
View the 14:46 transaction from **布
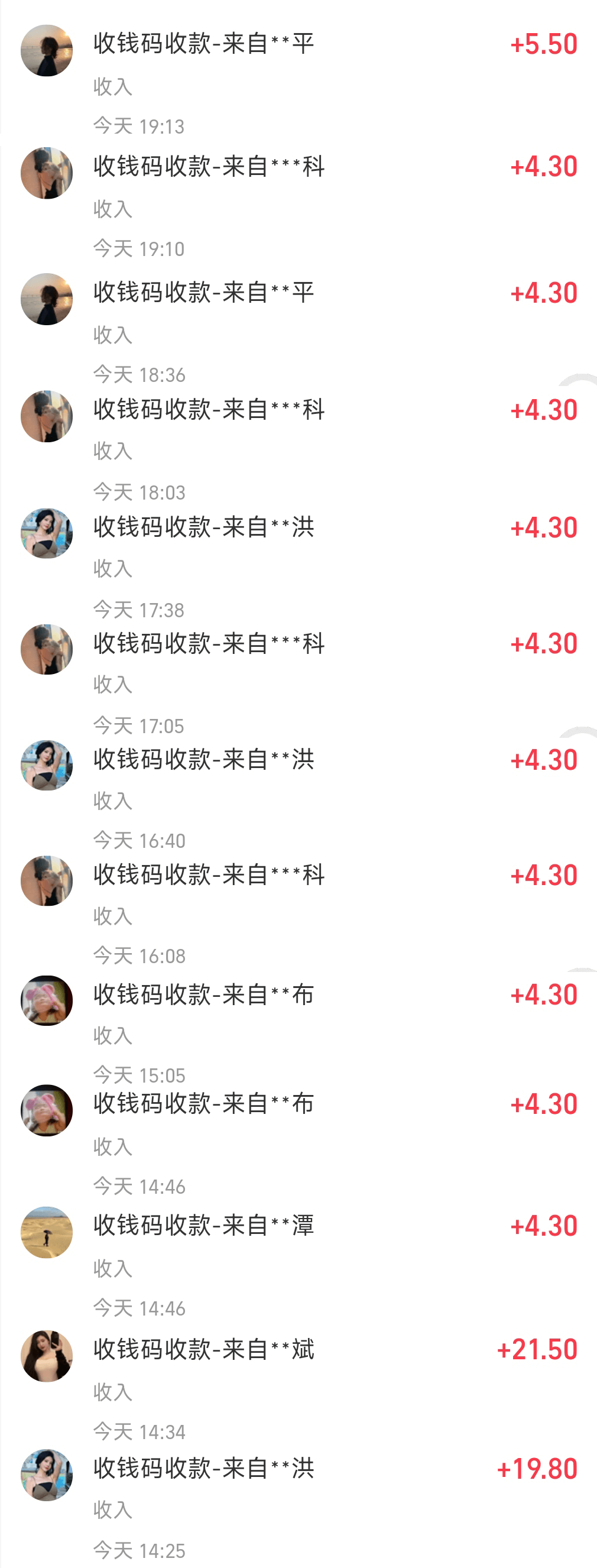(x=298, y=1141)
